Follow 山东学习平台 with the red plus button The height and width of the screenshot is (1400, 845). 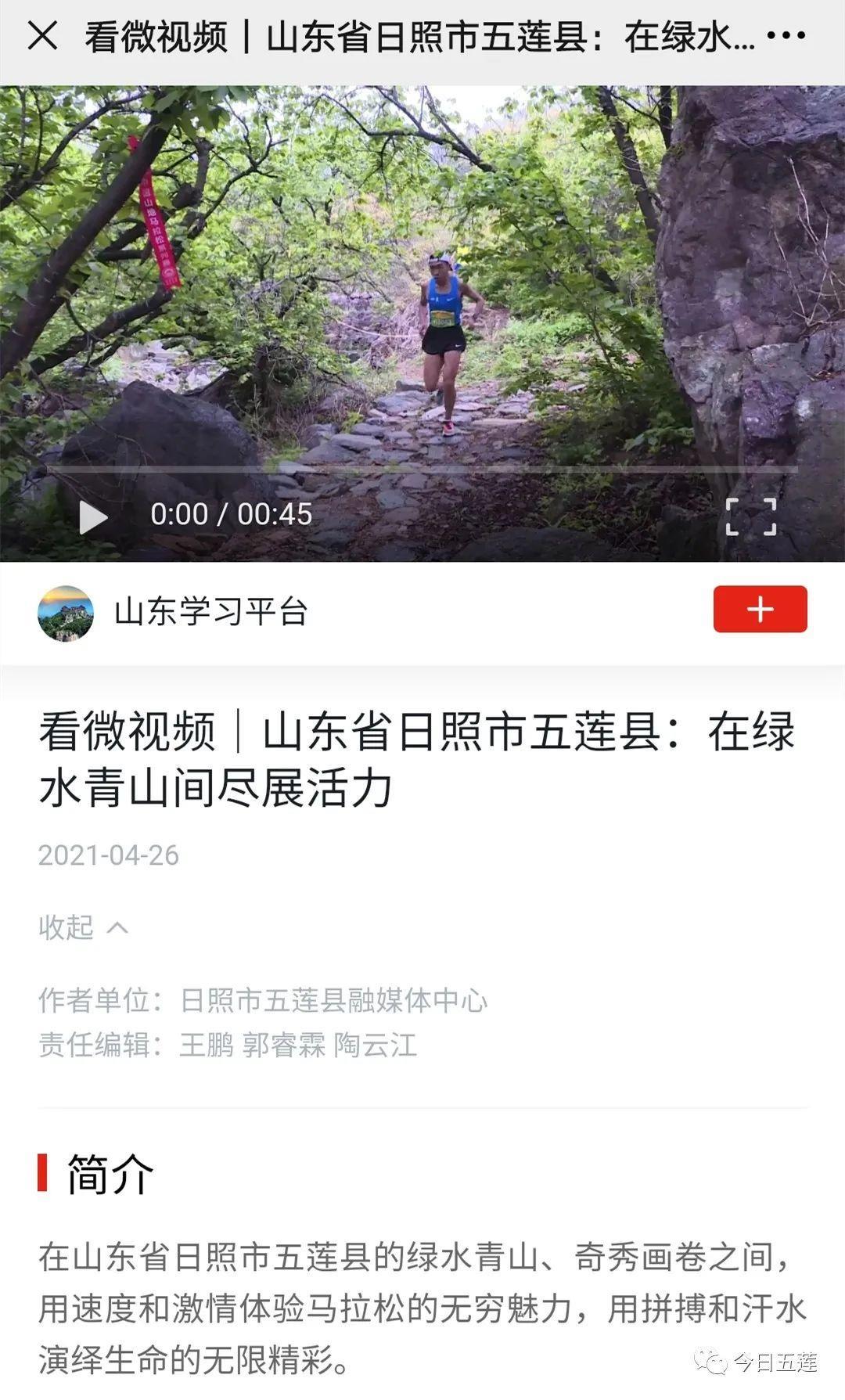pyautogui.click(x=759, y=610)
